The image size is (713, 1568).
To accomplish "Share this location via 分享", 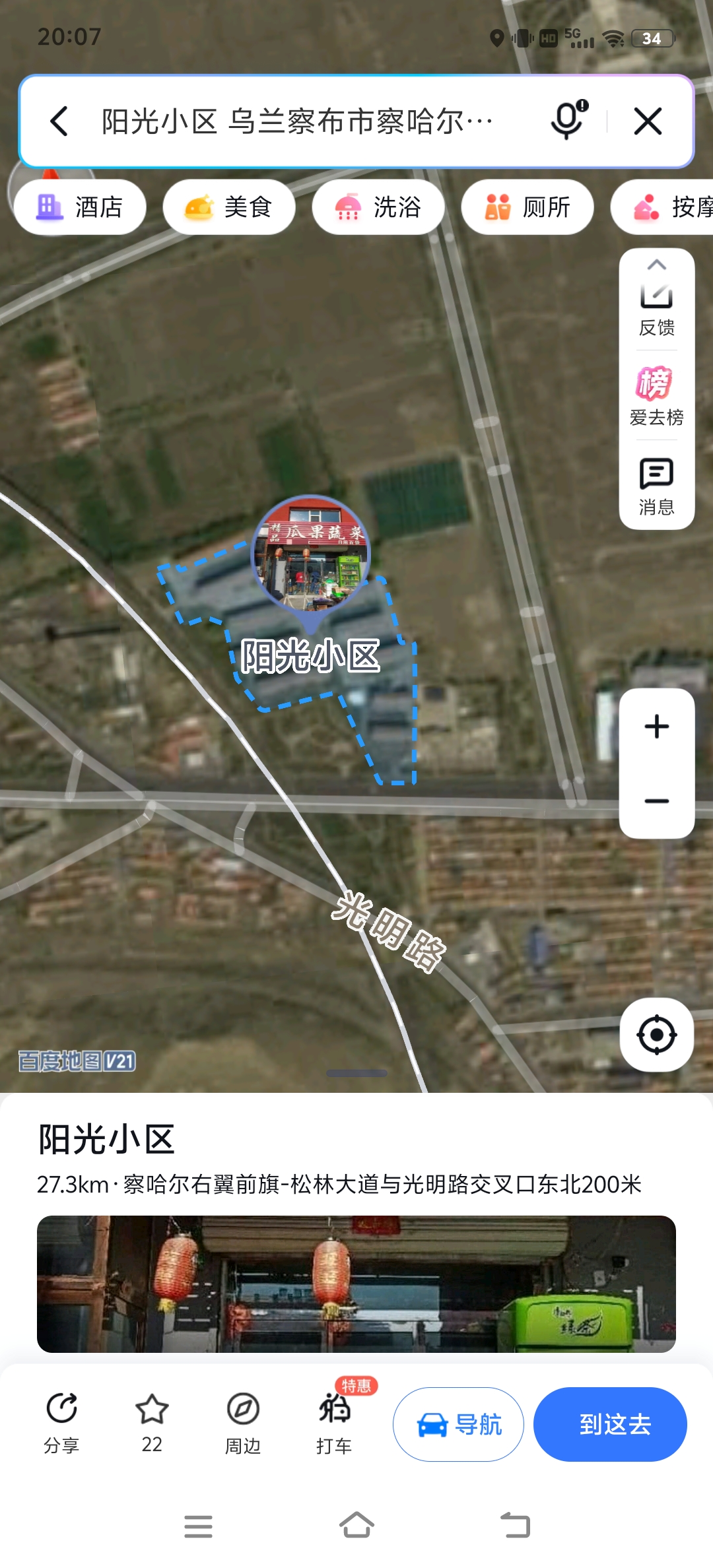I will [61, 1423].
